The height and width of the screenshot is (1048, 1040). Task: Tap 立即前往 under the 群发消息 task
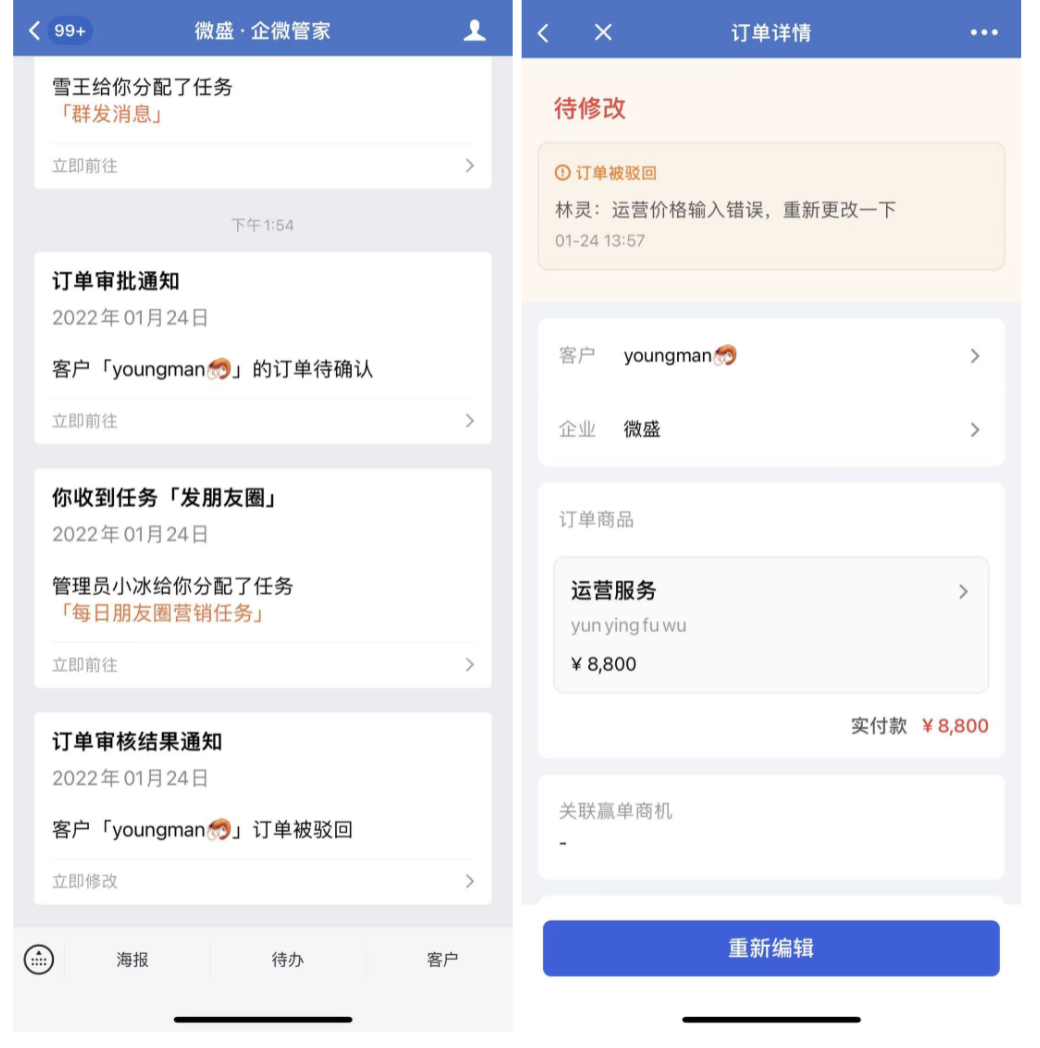tap(262, 166)
